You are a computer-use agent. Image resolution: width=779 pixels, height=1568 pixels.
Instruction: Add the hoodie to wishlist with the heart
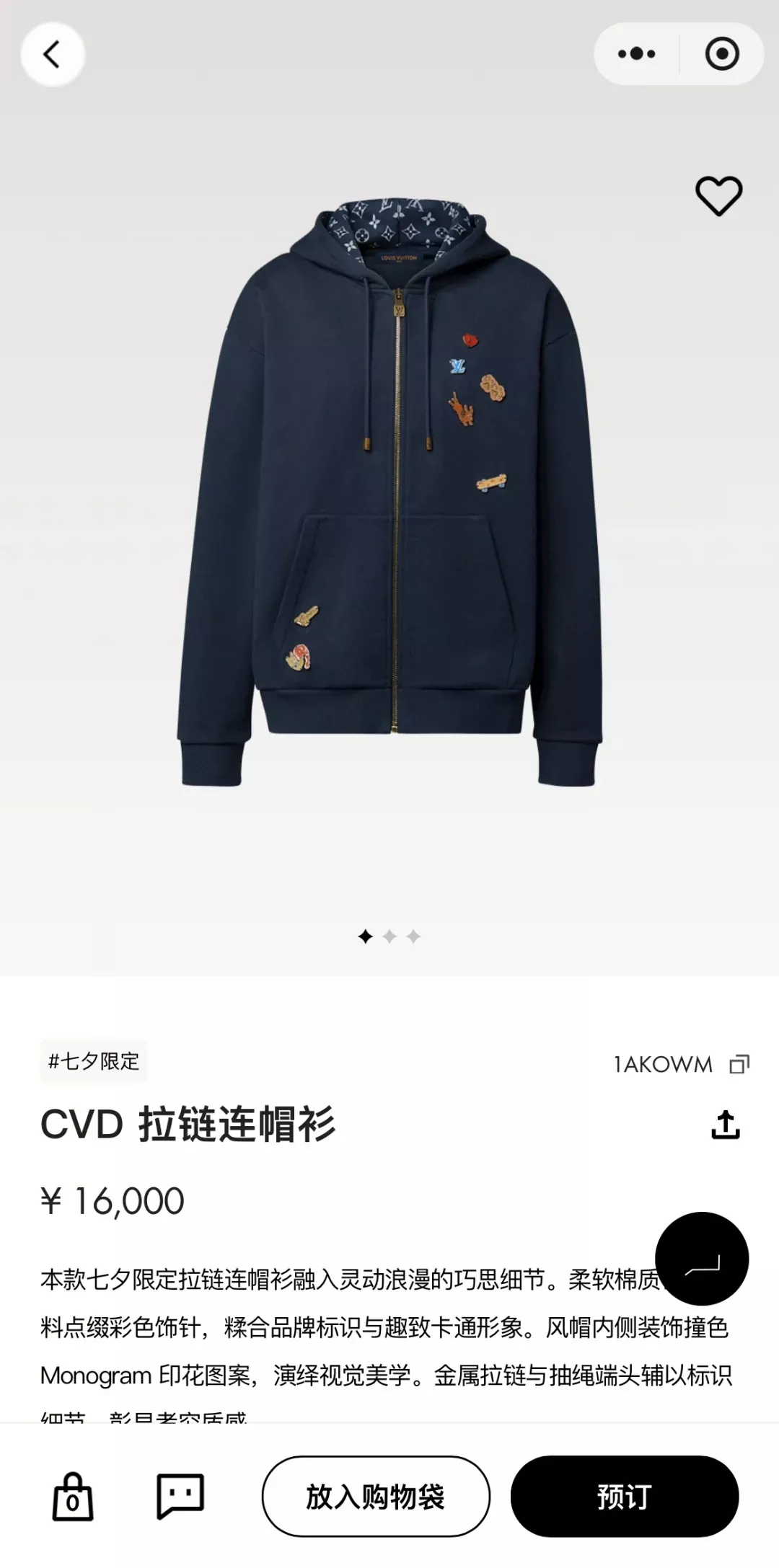point(718,195)
